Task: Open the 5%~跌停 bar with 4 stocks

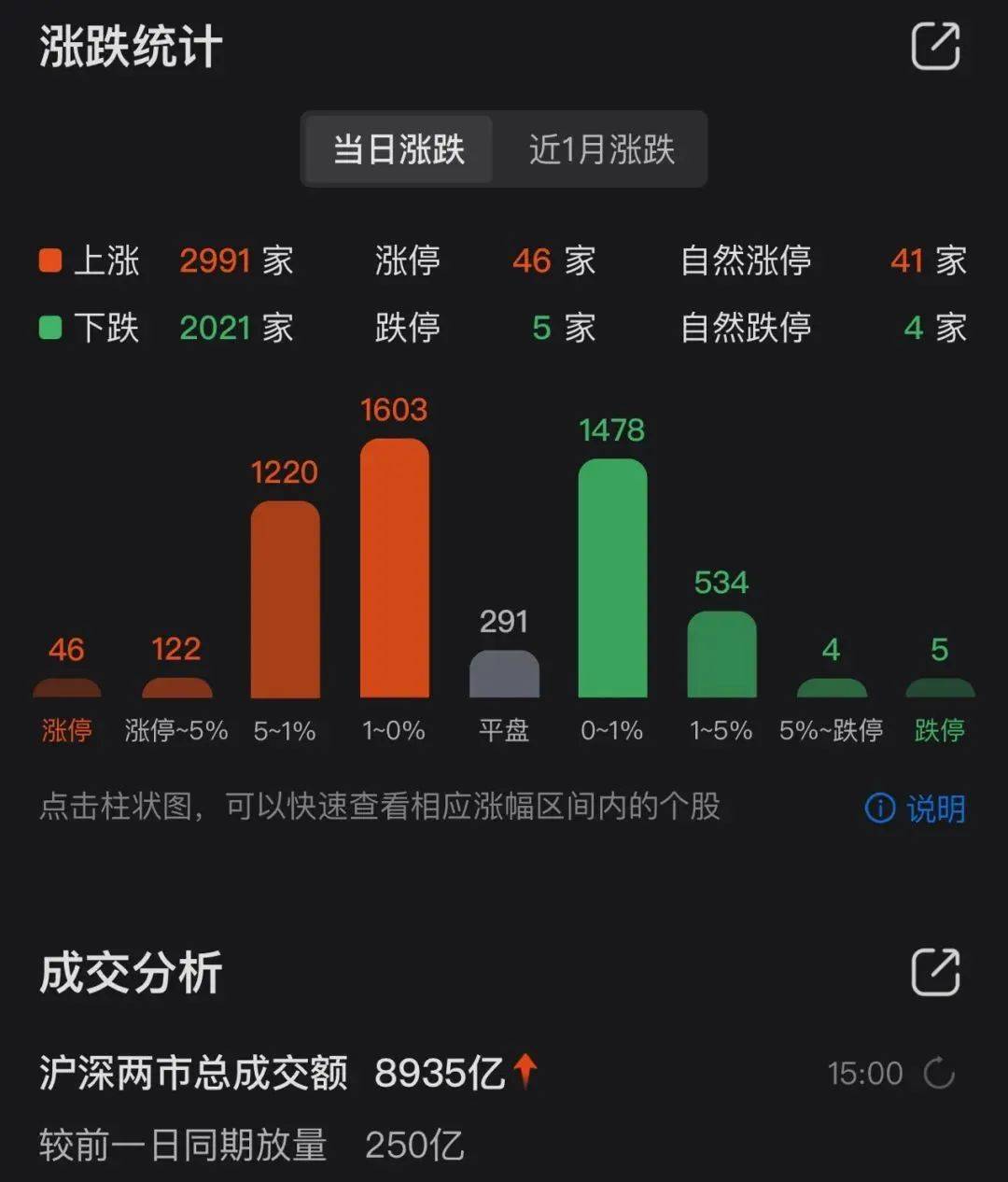Action: 831,688
